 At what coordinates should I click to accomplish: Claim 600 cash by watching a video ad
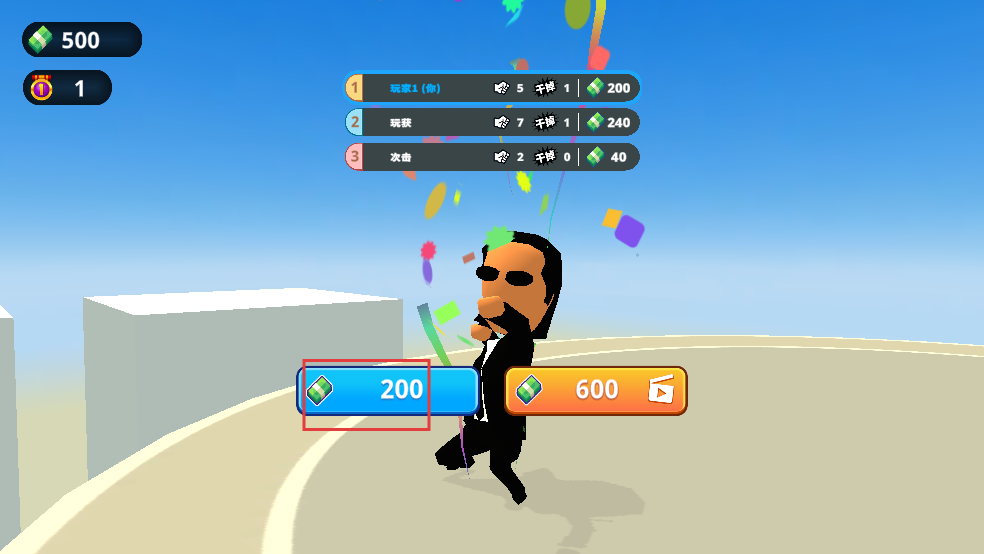pyautogui.click(x=596, y=390)
